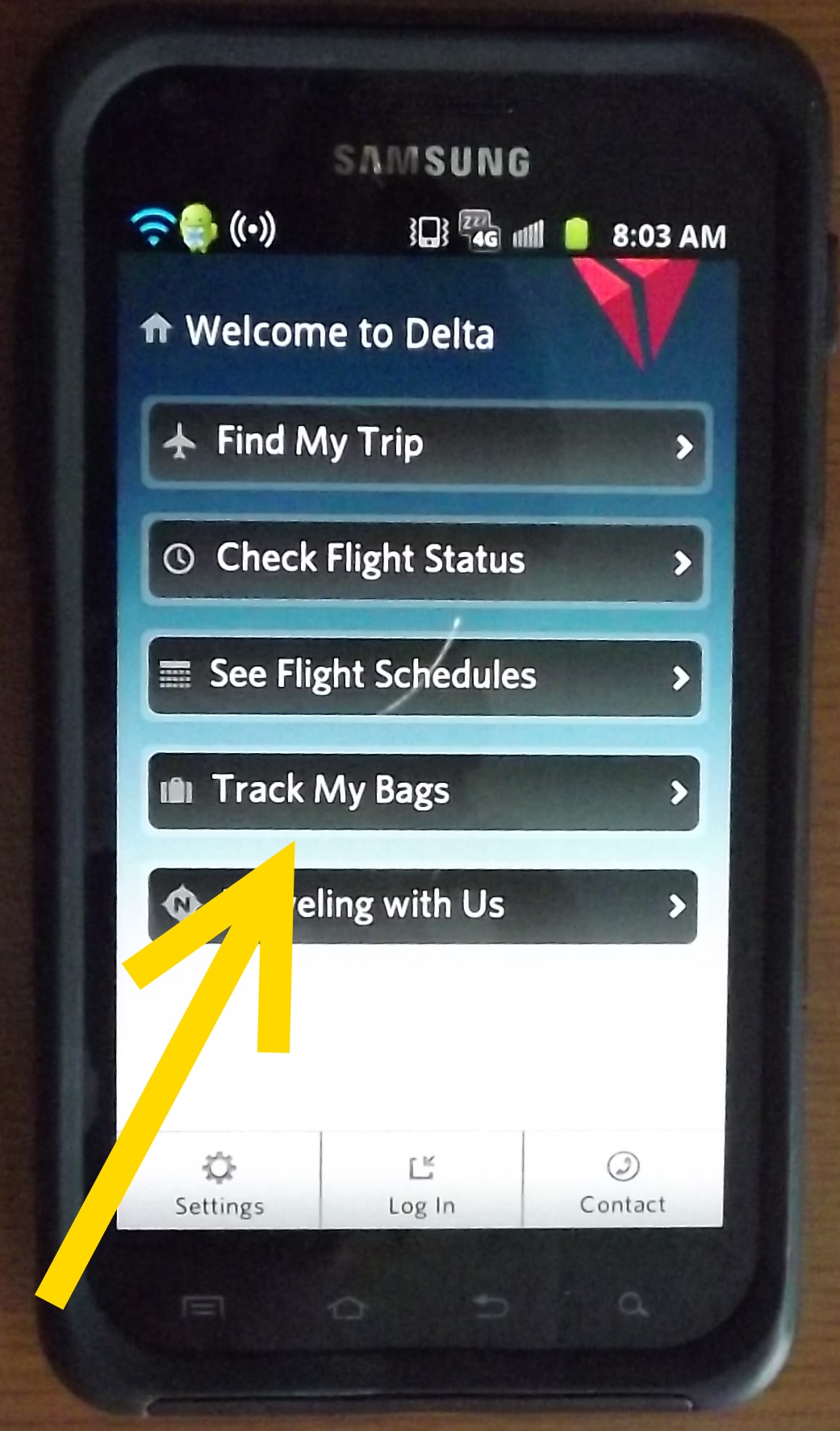840x1431 pixels.
Task: Tap the phone's home key
Action: pos(347,1307)
